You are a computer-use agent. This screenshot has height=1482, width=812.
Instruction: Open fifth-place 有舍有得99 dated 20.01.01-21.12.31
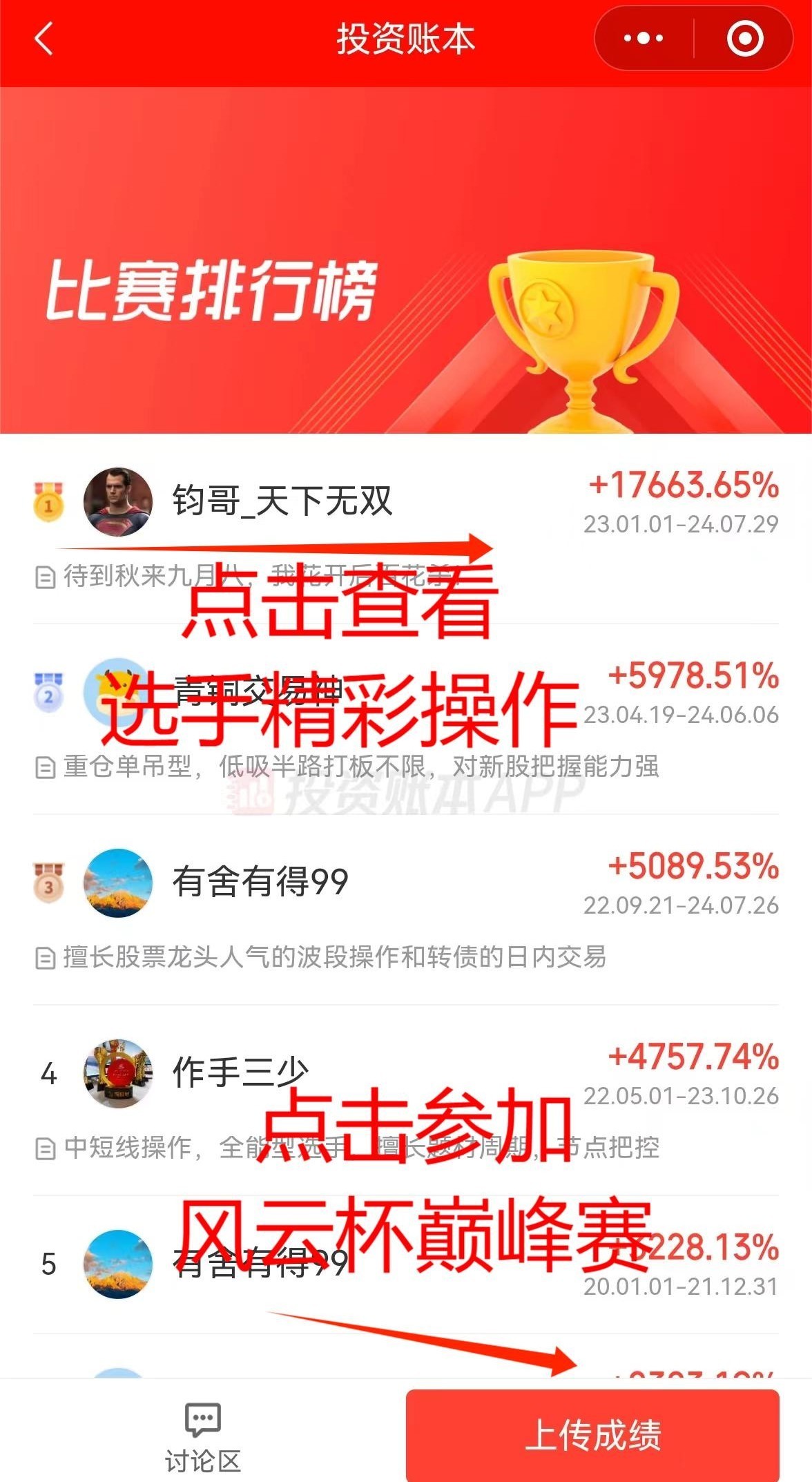click(405, 1265)
